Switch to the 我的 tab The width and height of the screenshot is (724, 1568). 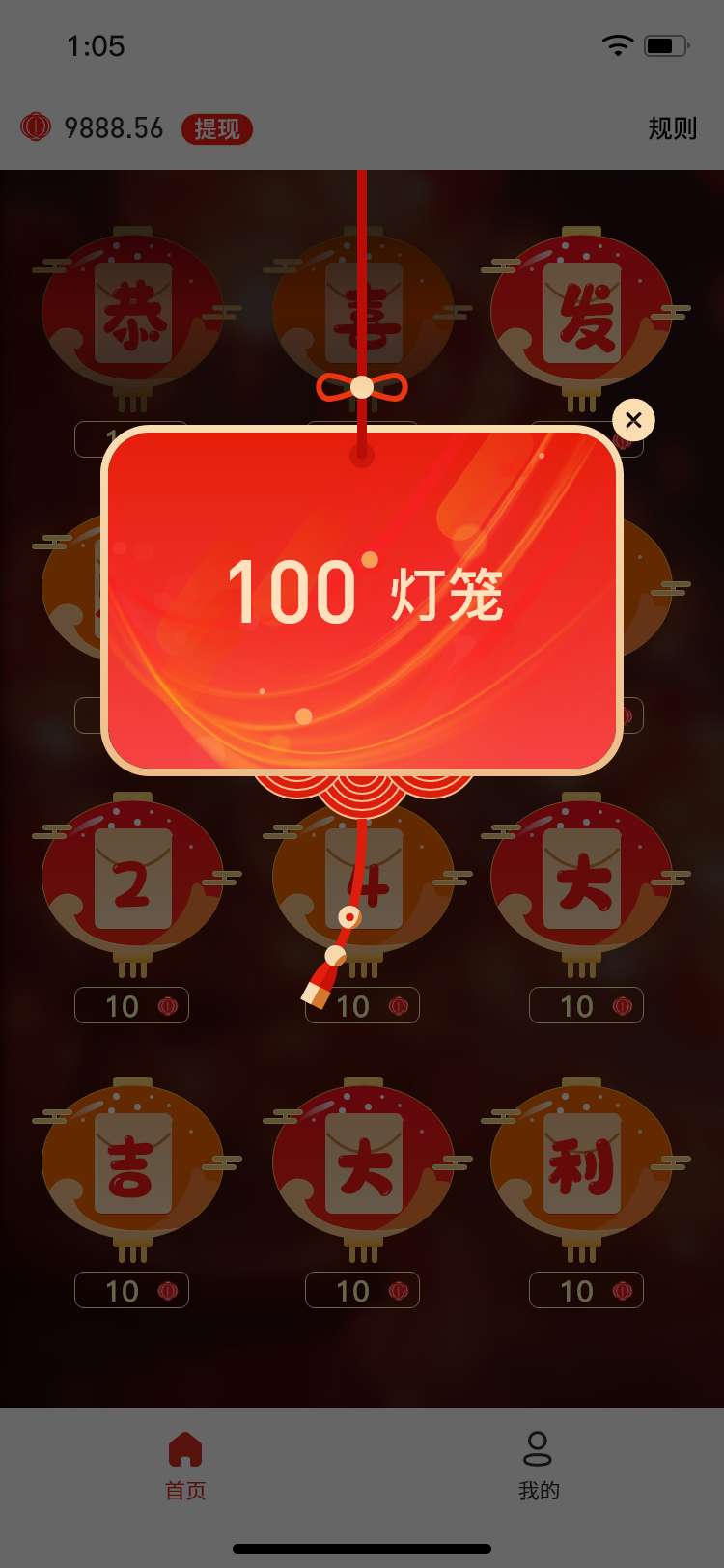pyautogui.click(x=538, y=1465)
